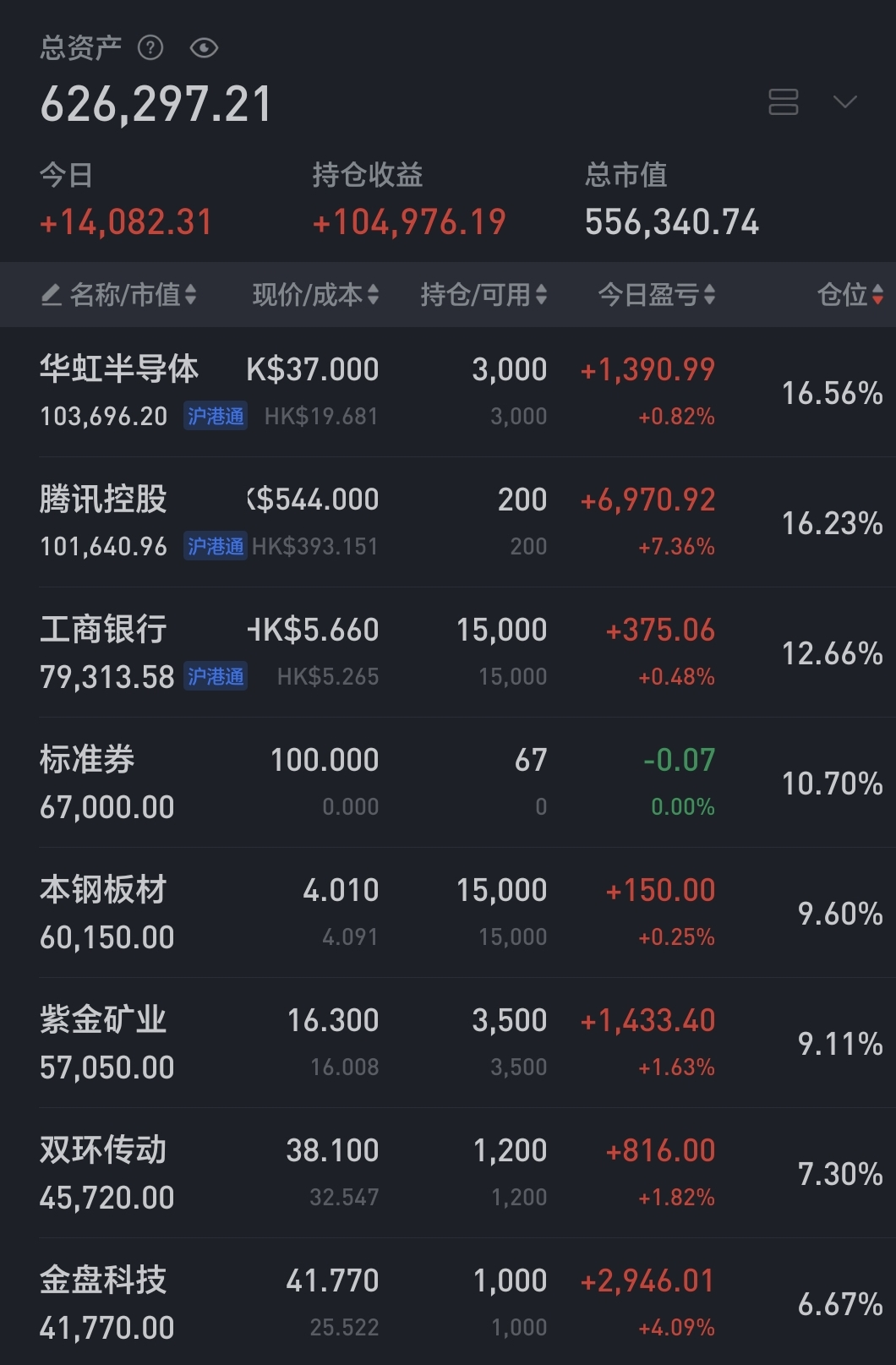Hide the total assets amount with the eye icon
Viewport: 896px width, 1365px height.
204,48
